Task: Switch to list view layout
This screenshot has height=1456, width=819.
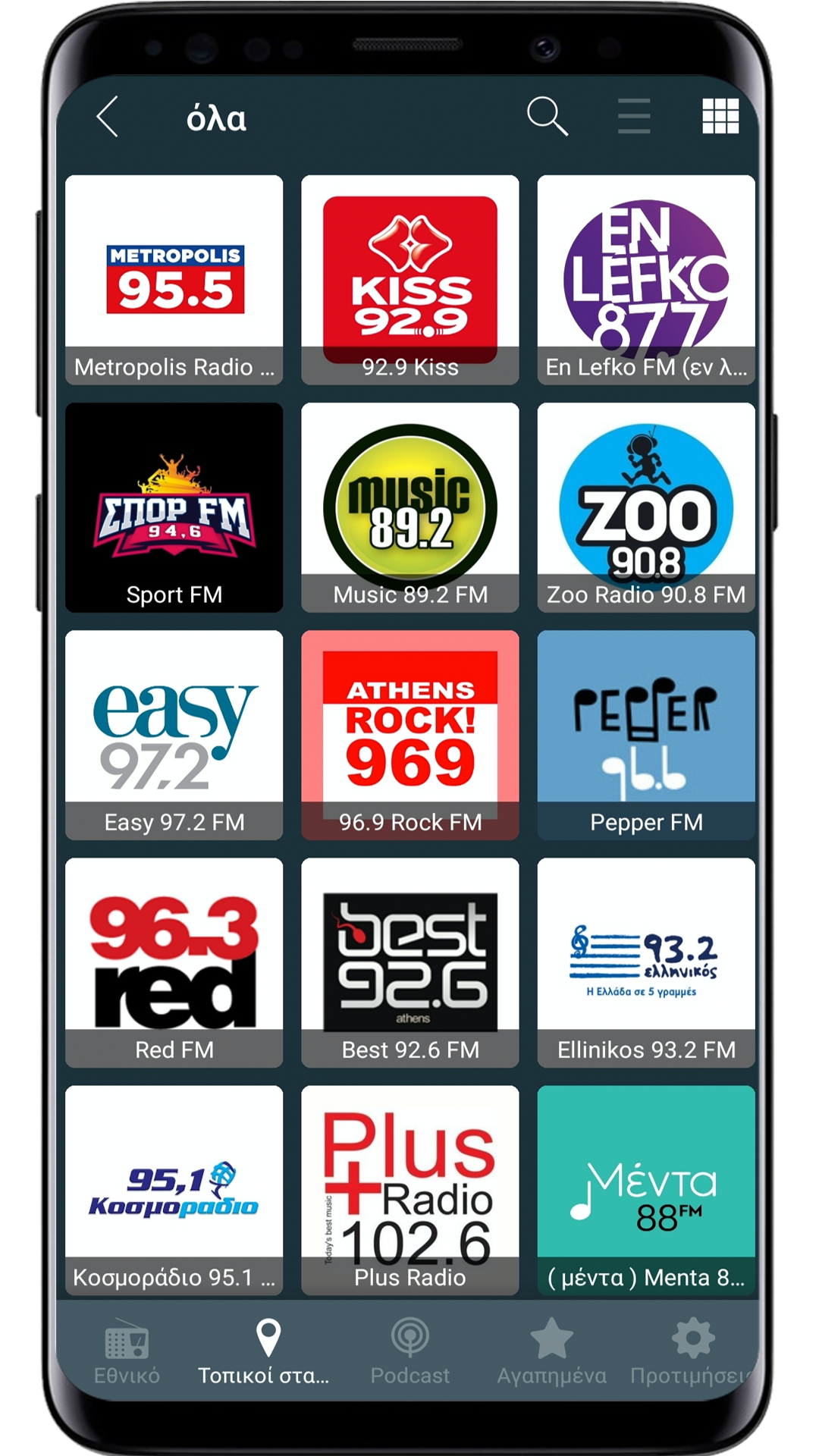Action: 634,116
